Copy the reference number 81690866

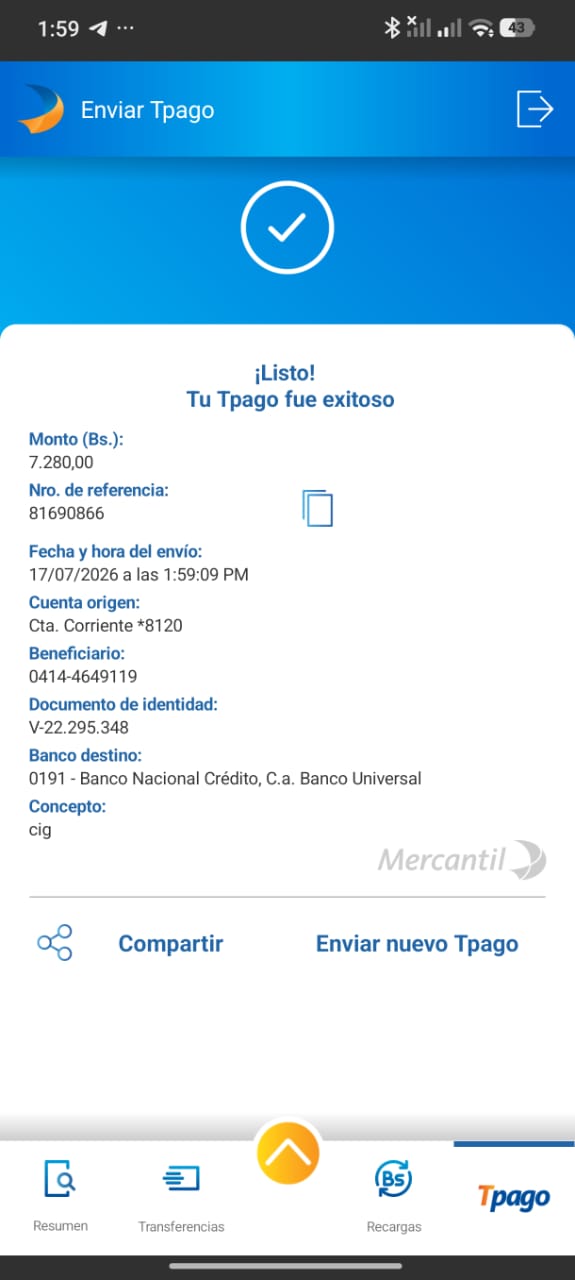click(x=317, y=508)
